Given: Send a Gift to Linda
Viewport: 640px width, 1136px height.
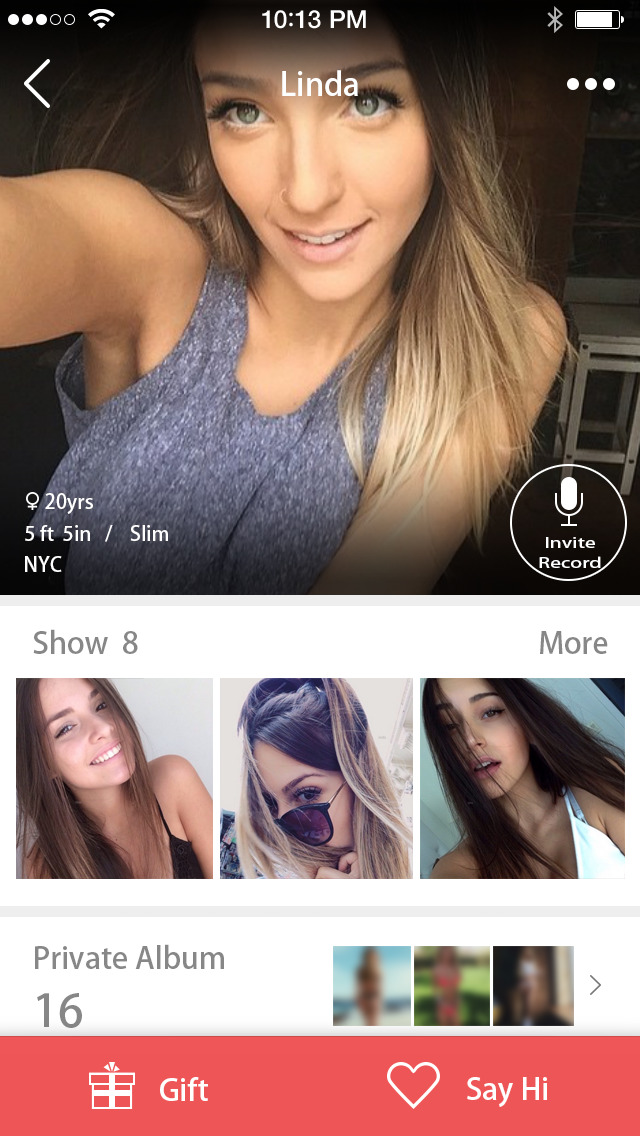Looking at the screenshot, I should pyautogui.click(x=150, y=1088).
